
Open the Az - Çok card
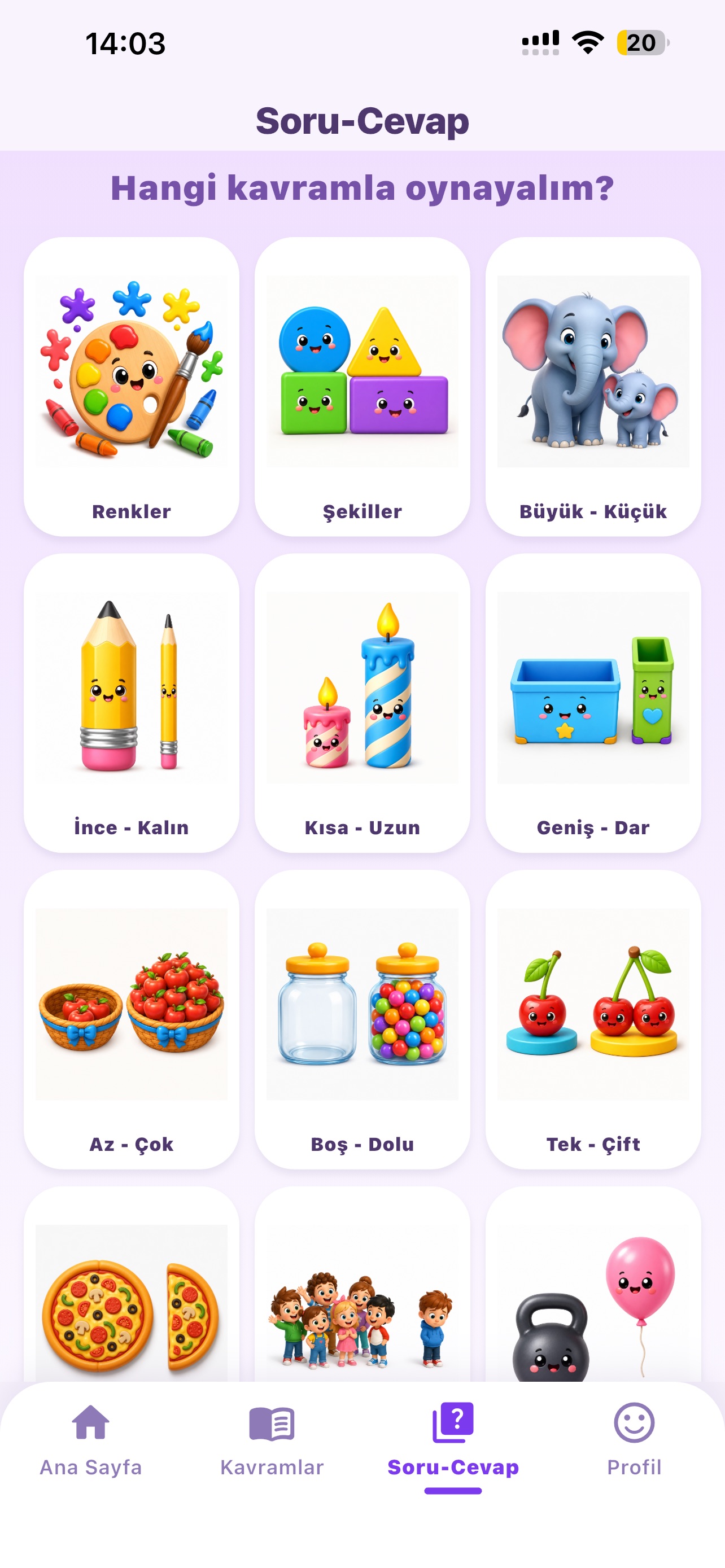coord(132,1019)
